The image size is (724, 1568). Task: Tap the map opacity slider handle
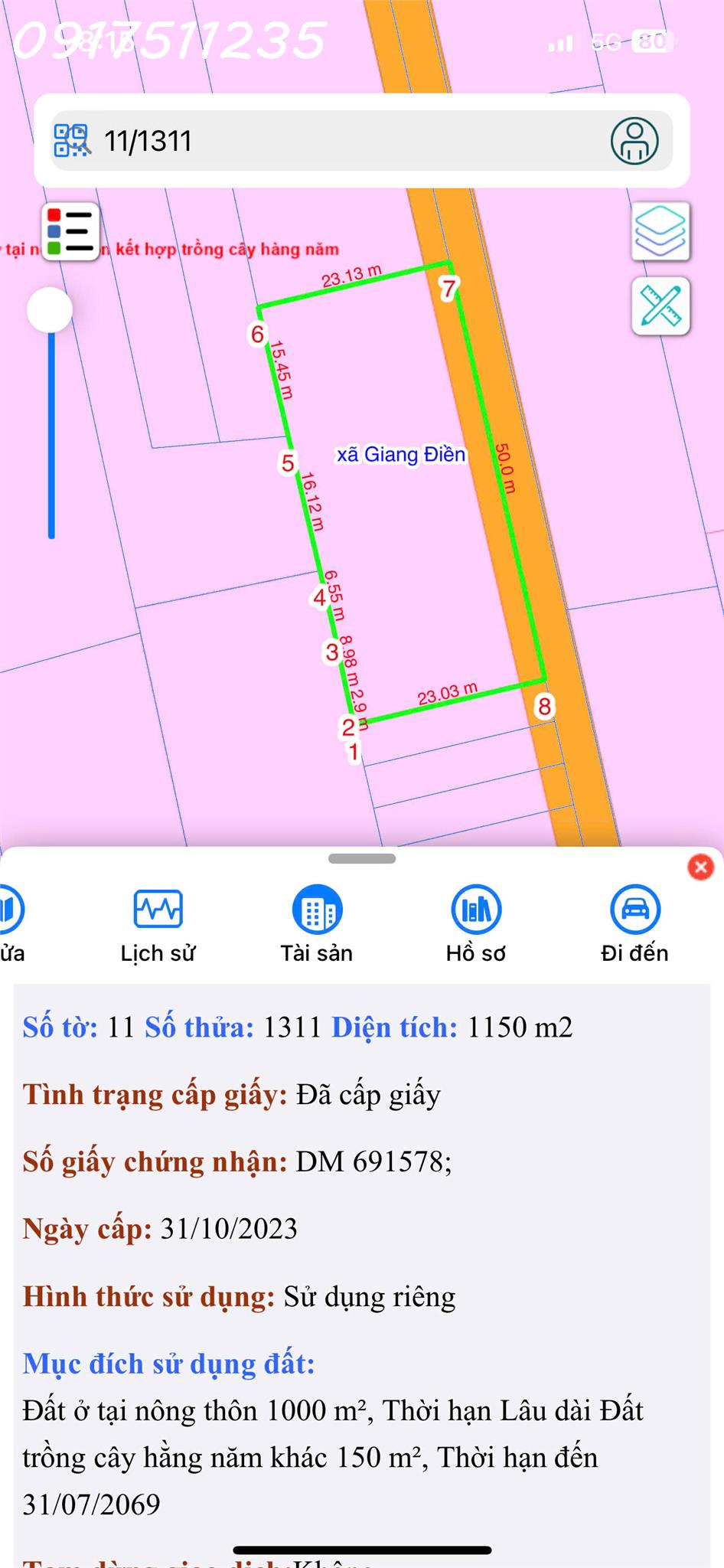click(x=50, y=310)
